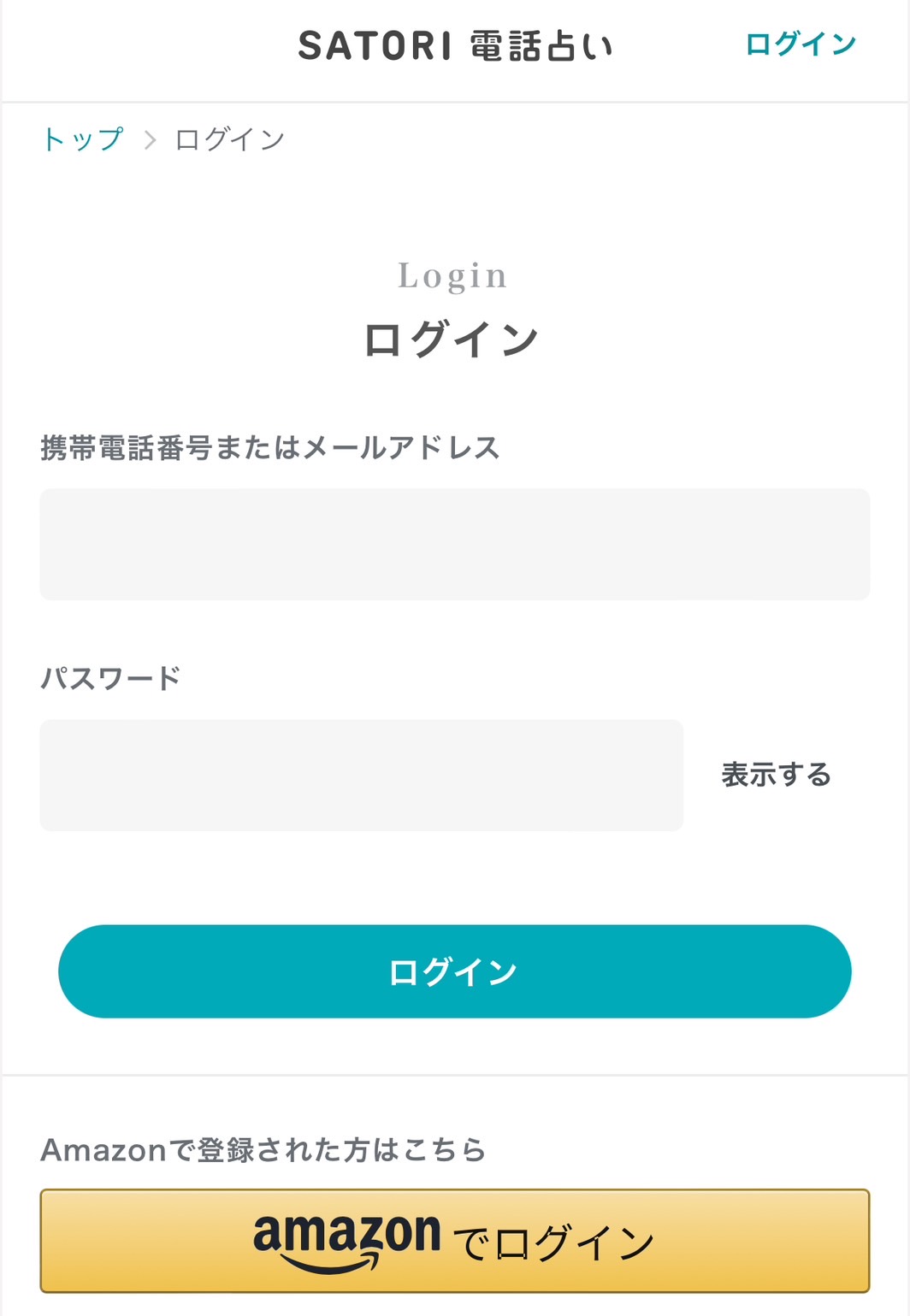Image resolution: width=910 pixels, height=1316 pixels.
Task: Focus the 携帯電話番号またはメールアドレス input field
Action: (455, 545)
